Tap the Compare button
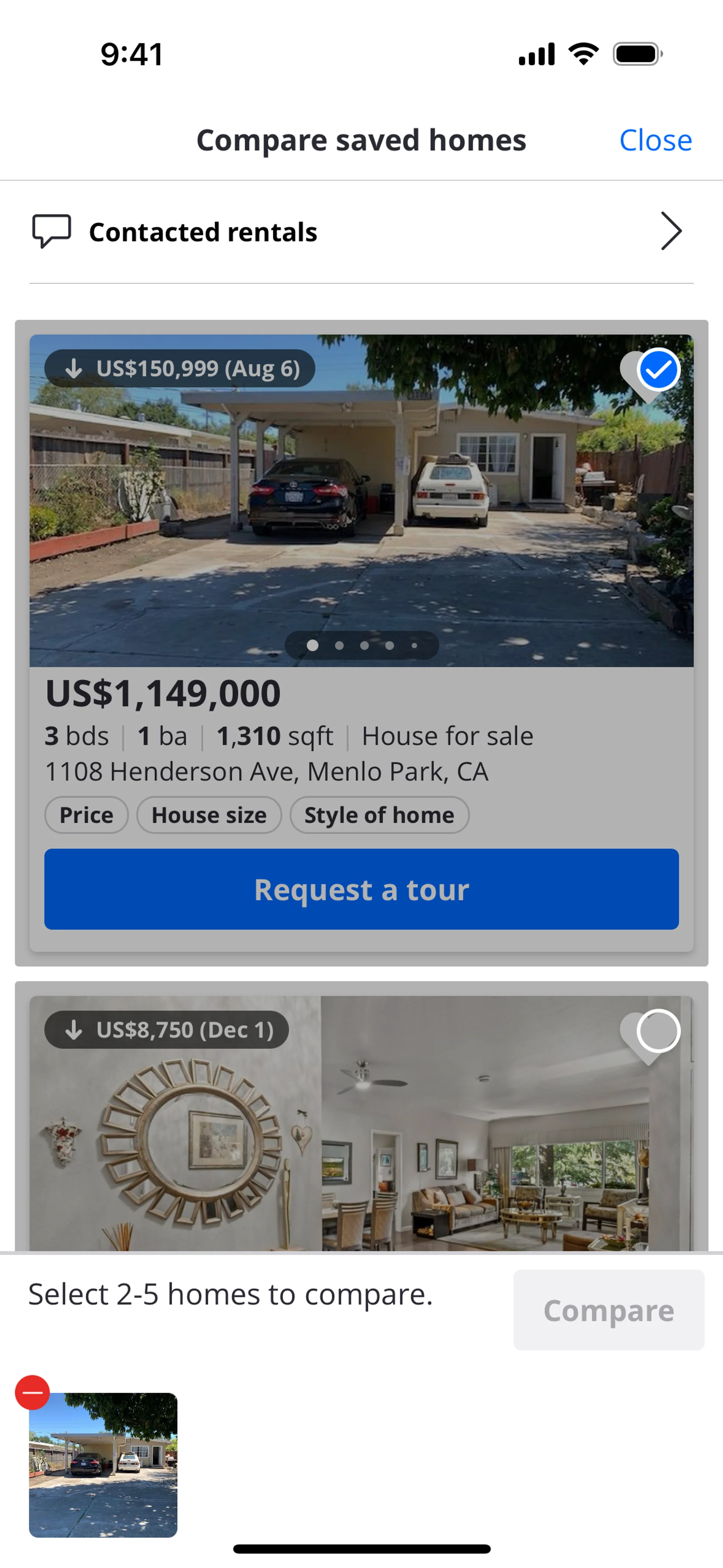Image resolution: width=723 pixels, height=1568 pixels. click(608, 1310)
